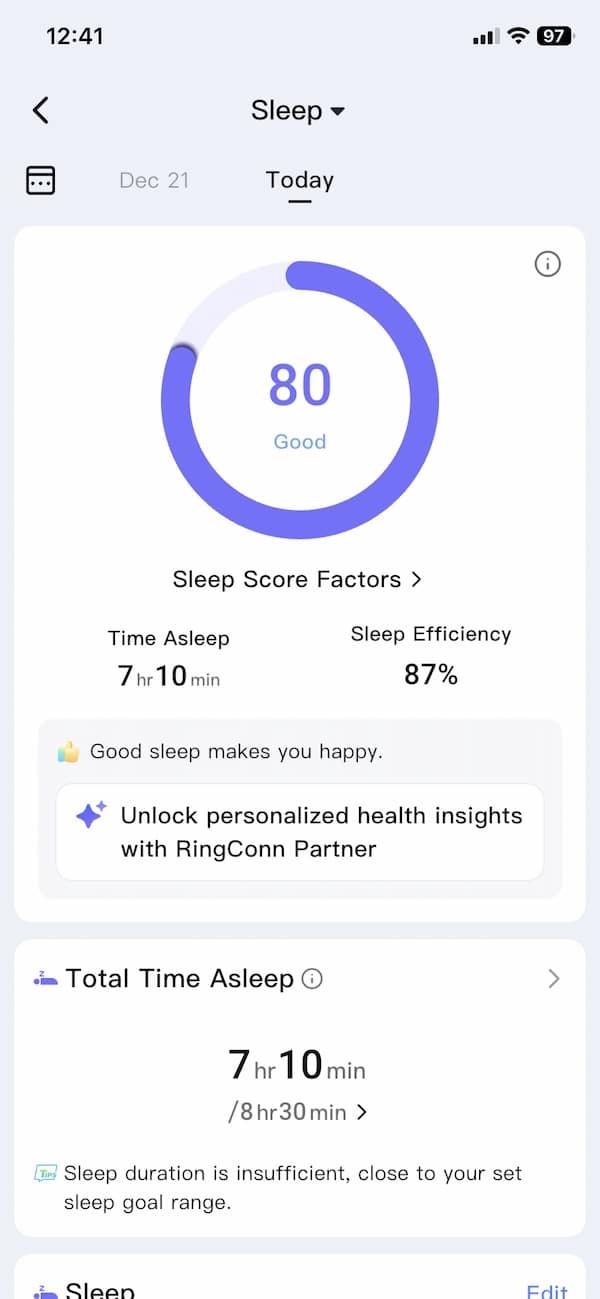Viewport: 600px width, 1299px height.
Task: Unlock insights with RingConn Partner
Action: coord(299,832)
